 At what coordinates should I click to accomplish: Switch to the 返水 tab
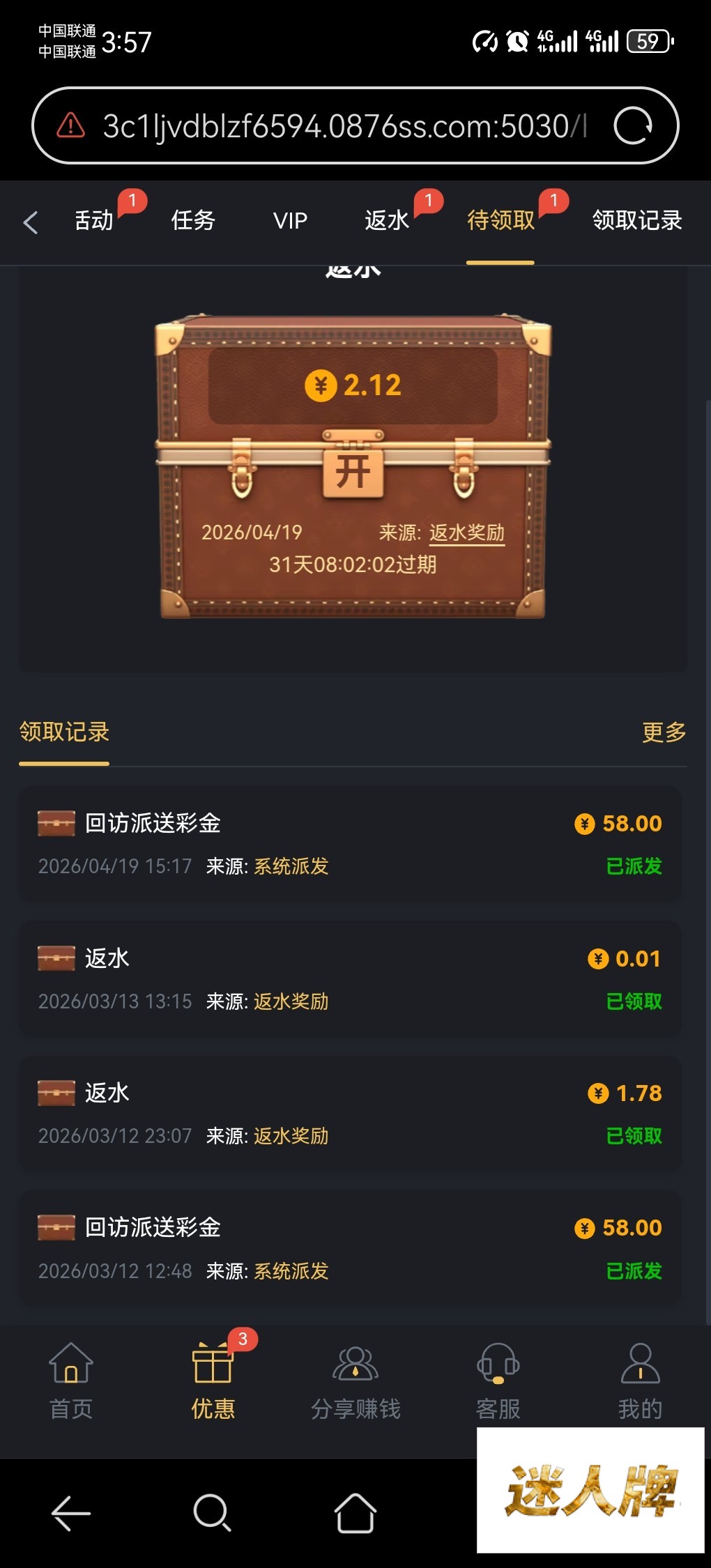[x=387, y=221]
